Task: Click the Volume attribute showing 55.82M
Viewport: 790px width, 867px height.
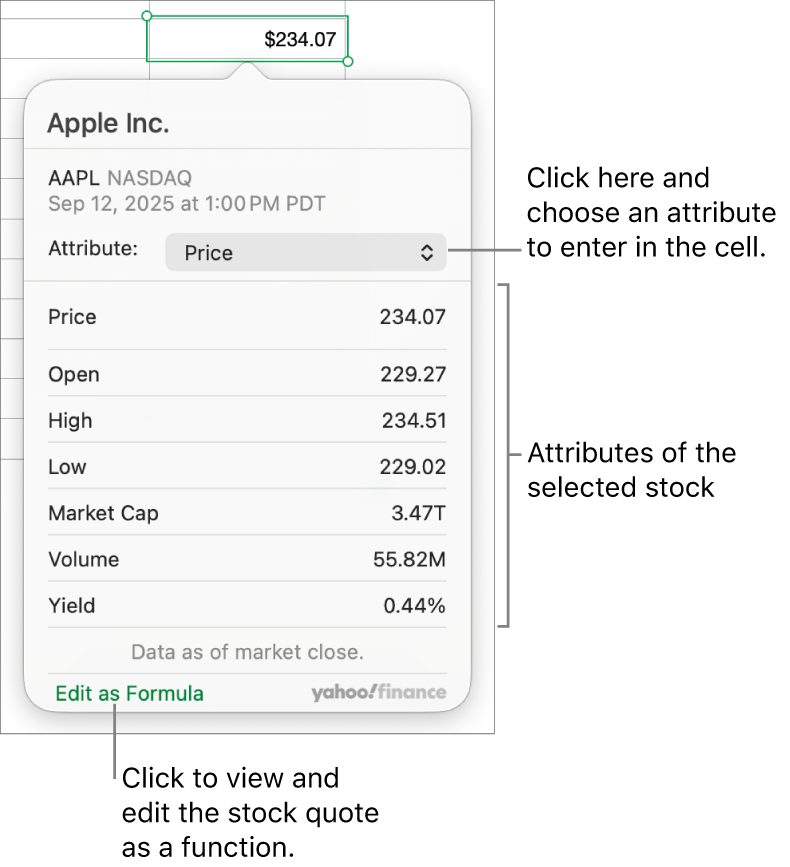Action: (246, 559)
